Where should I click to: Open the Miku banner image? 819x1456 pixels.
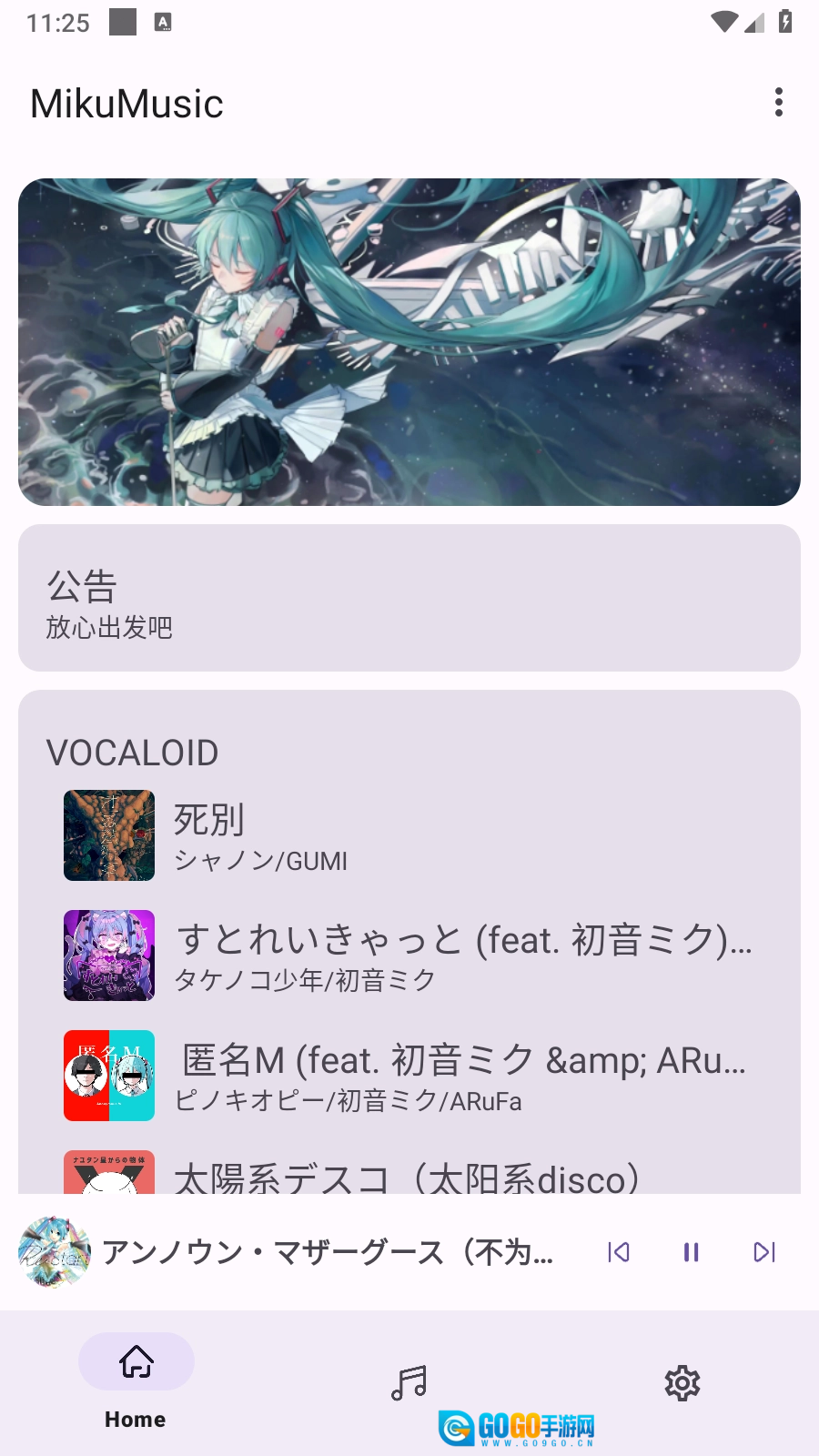pos(409,342)
